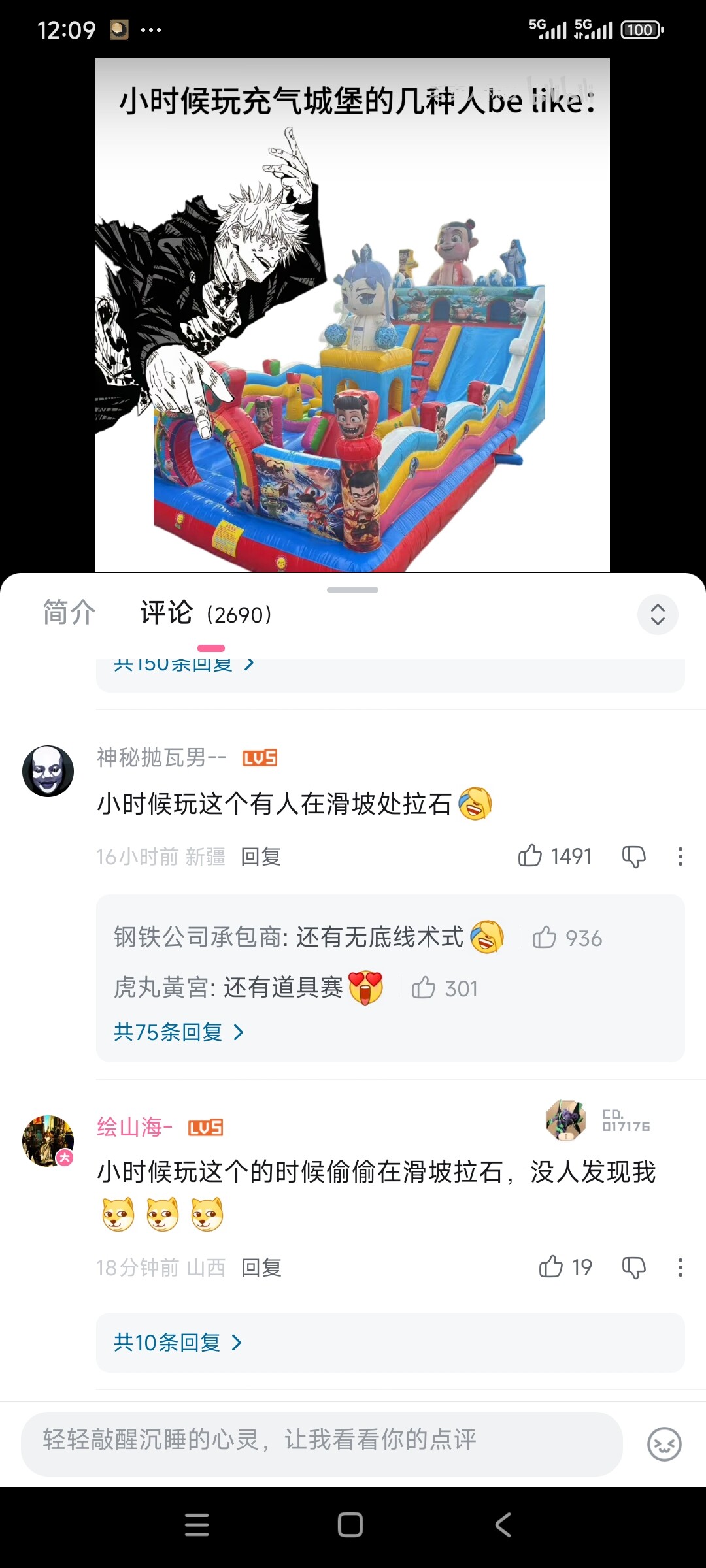The height and width of the screenshot is (1568, 706).
Task: Like 虎丸黃宮's reply with 301 likes
Action: 424,988
